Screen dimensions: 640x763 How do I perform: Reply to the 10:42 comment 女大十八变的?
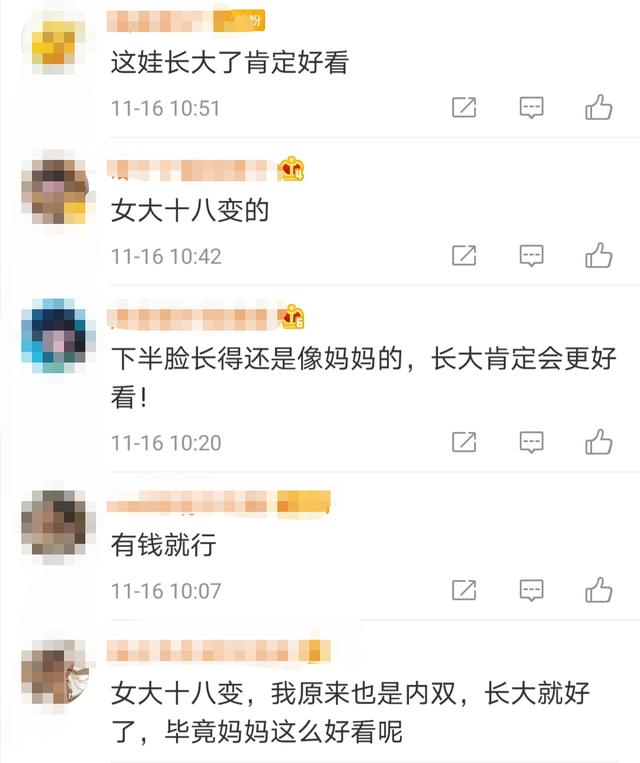pos(531,256)
